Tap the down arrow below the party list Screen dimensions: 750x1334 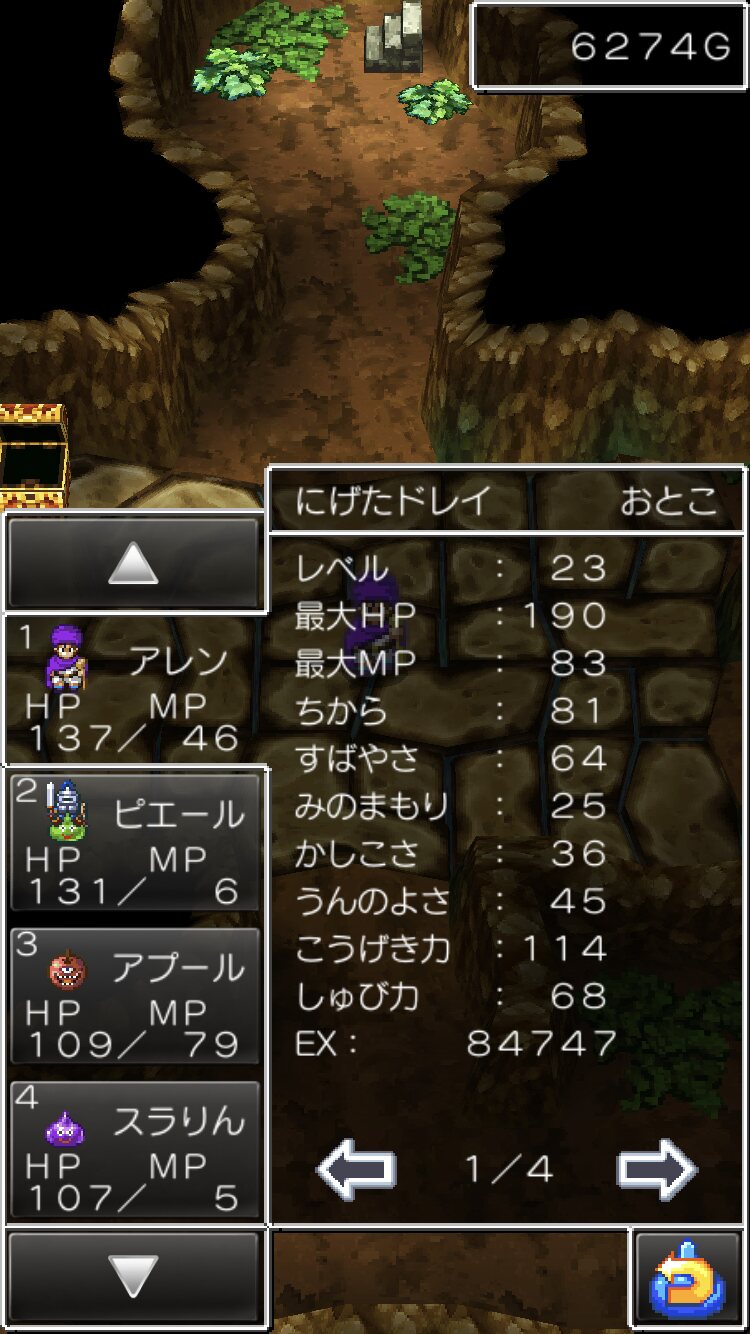click(x=133, y=1277)
